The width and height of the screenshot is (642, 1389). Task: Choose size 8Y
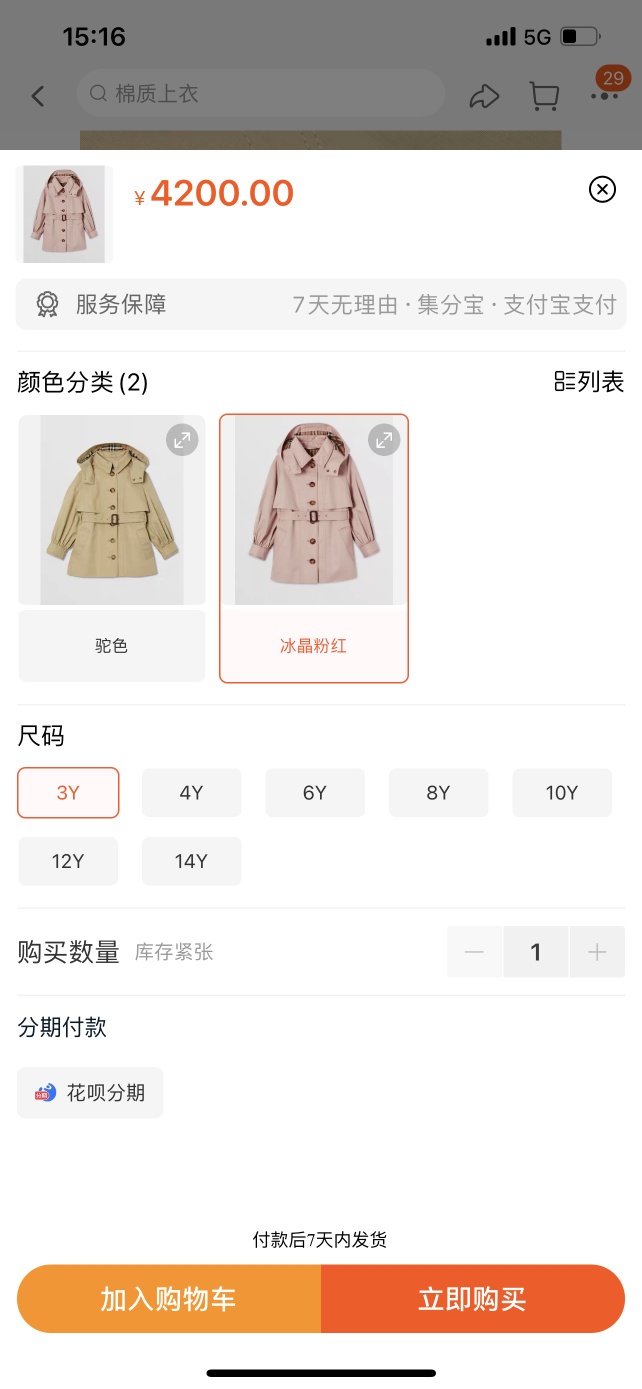tap(438, 793)
